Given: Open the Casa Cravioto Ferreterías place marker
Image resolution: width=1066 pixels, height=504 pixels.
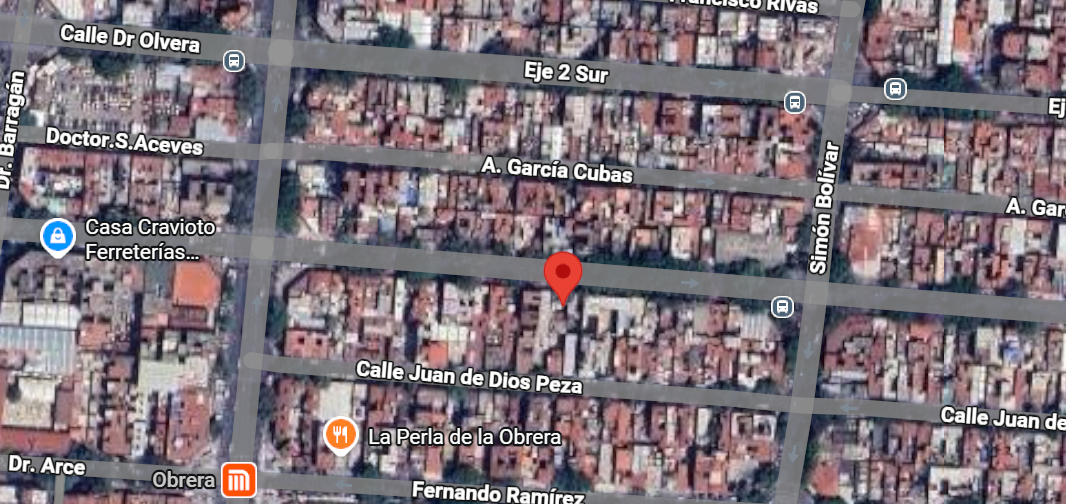Looking at the screenshot, I should click(59, 237).
